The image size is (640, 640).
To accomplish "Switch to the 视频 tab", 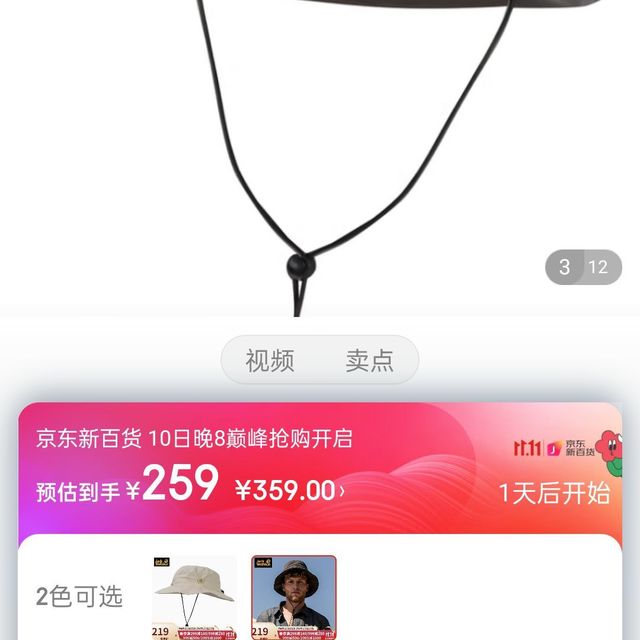I will [270, 360].
